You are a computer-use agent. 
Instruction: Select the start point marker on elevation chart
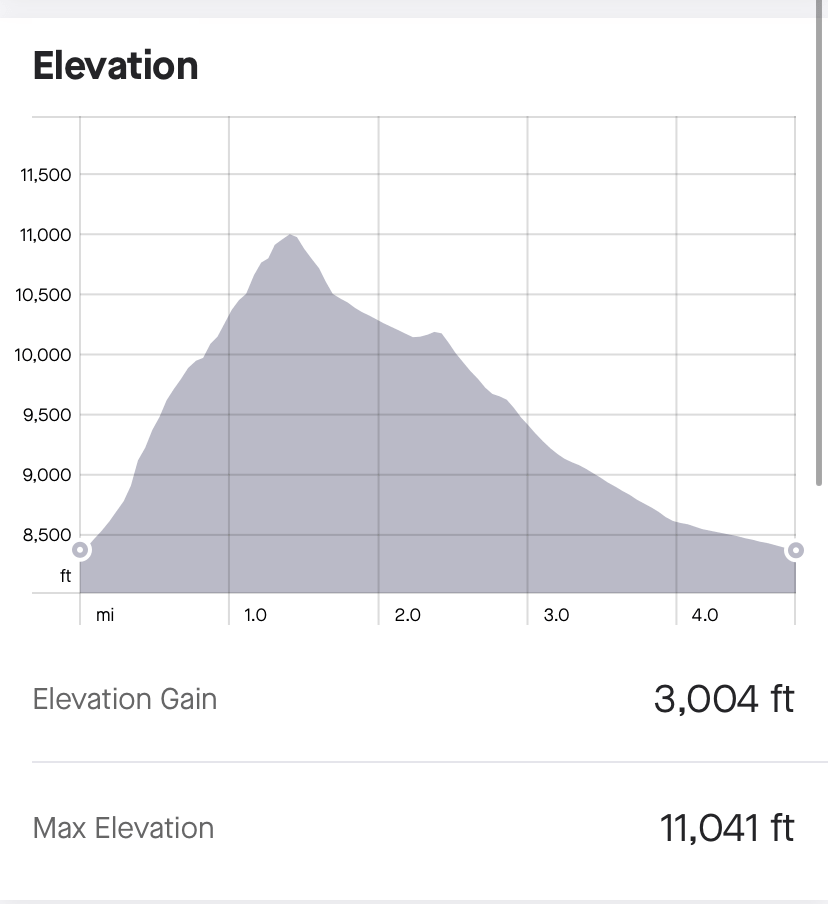(x=78, y=549)
